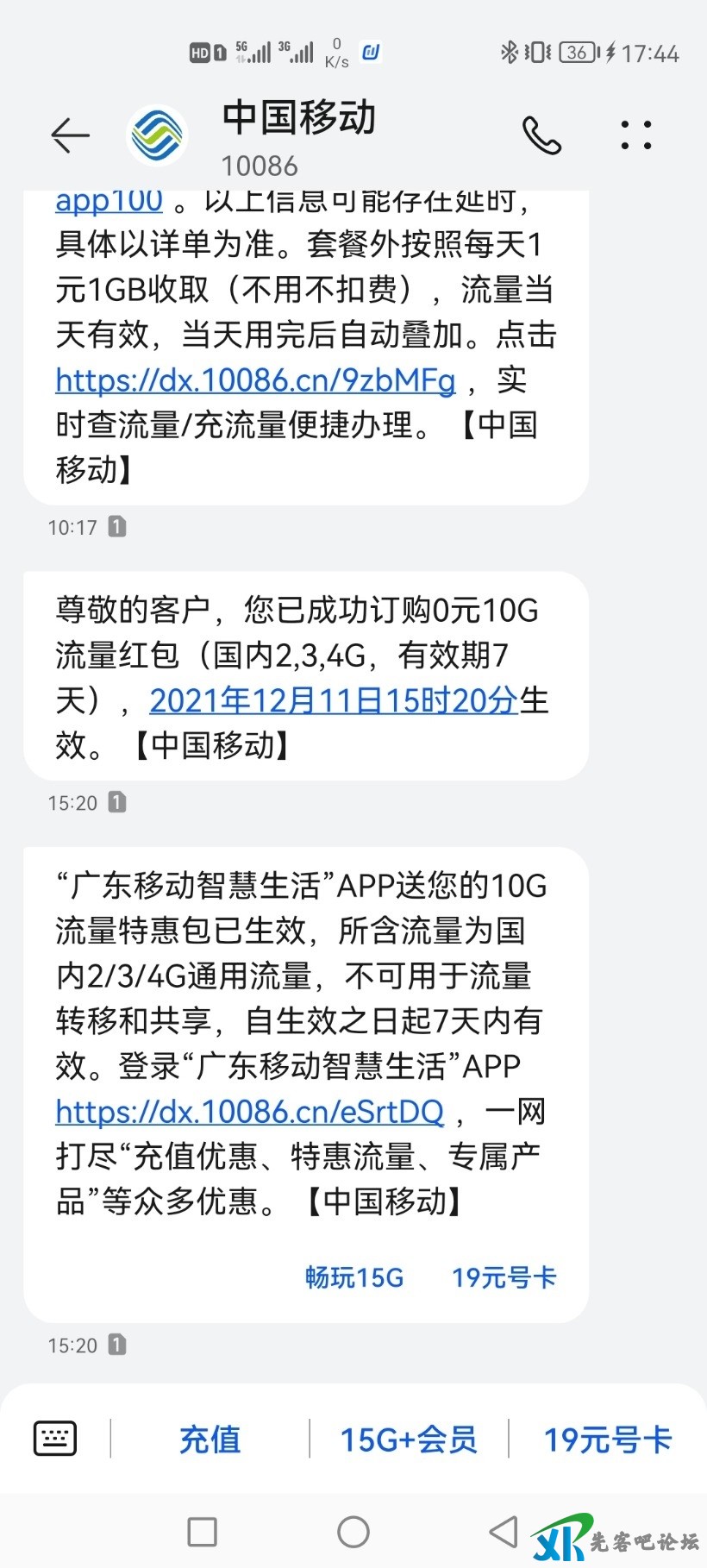707x1568 pixels.
Task: Go back to the message list
Action: pos(70,135)
